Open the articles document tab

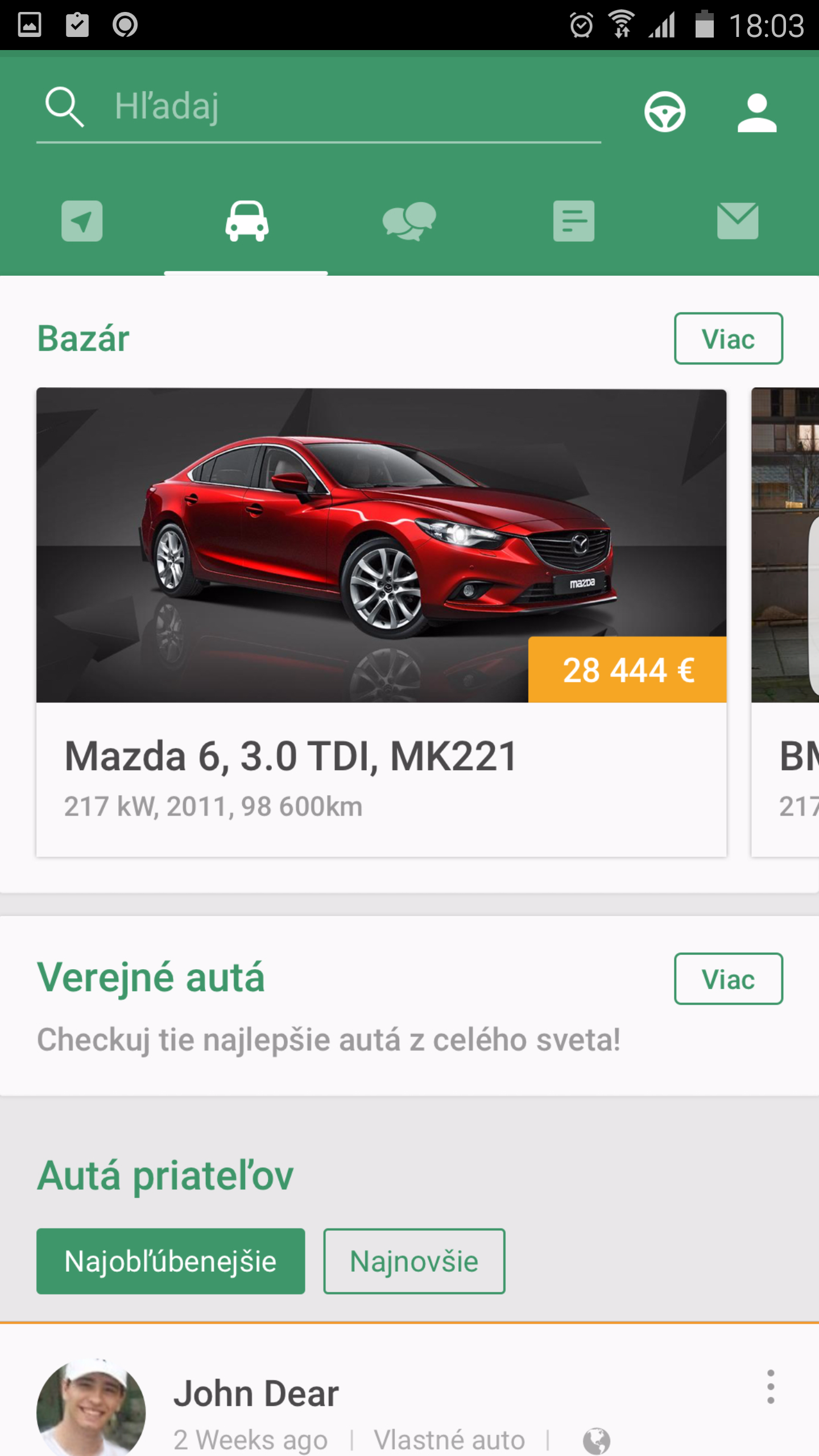pos(573,221)
